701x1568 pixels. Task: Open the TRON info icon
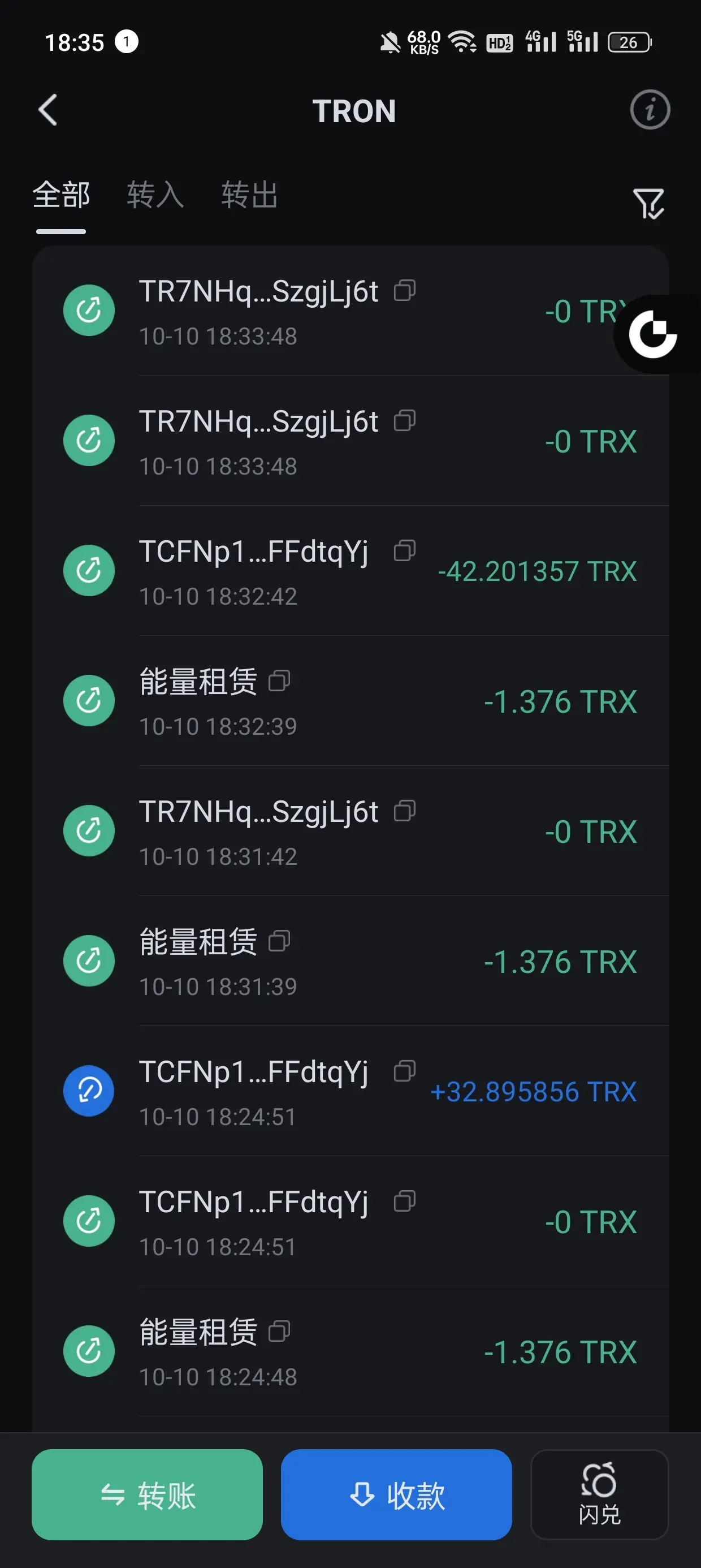tap(650, 110)
